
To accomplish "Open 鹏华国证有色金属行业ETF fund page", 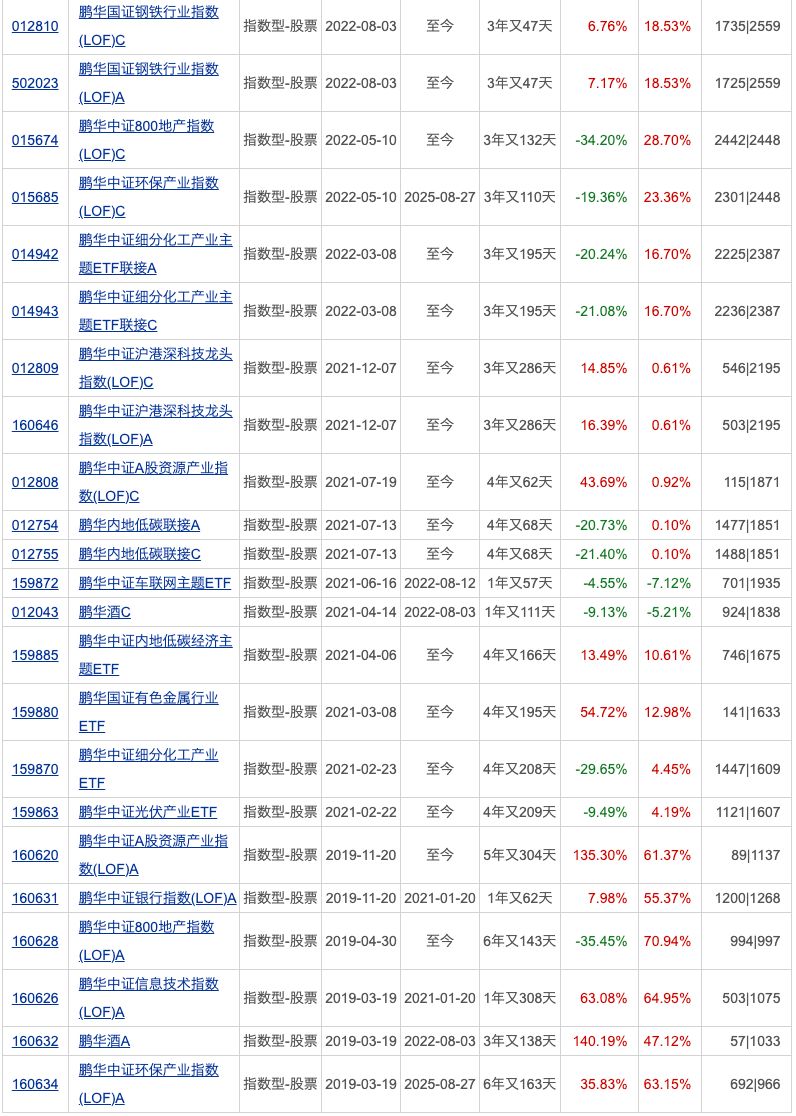I will [148, 698].
